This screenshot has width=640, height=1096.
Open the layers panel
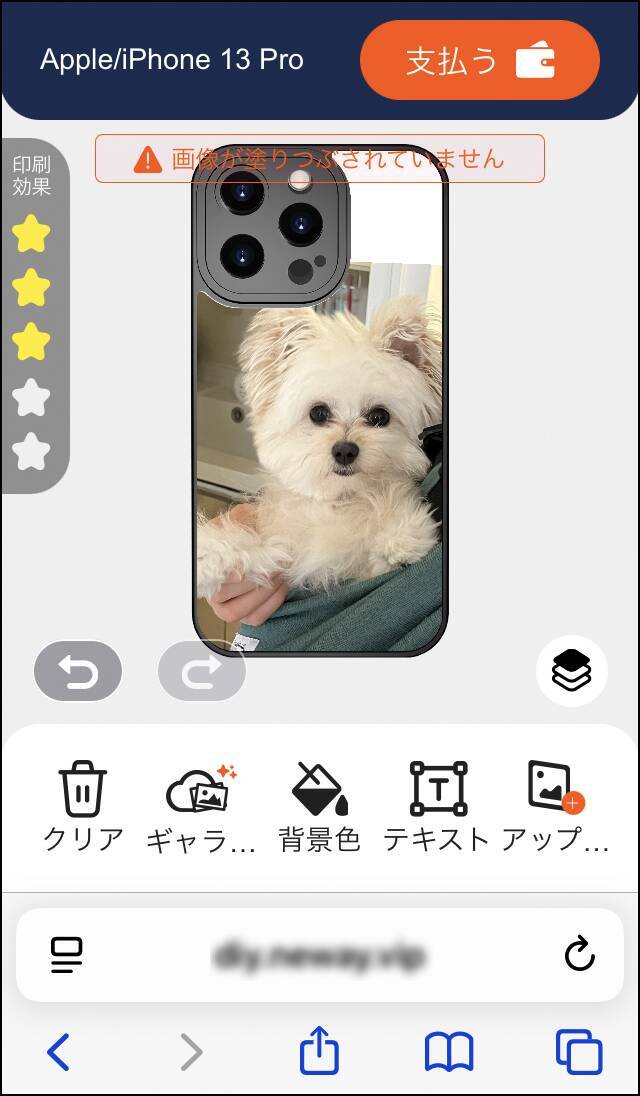click(572, 671)
